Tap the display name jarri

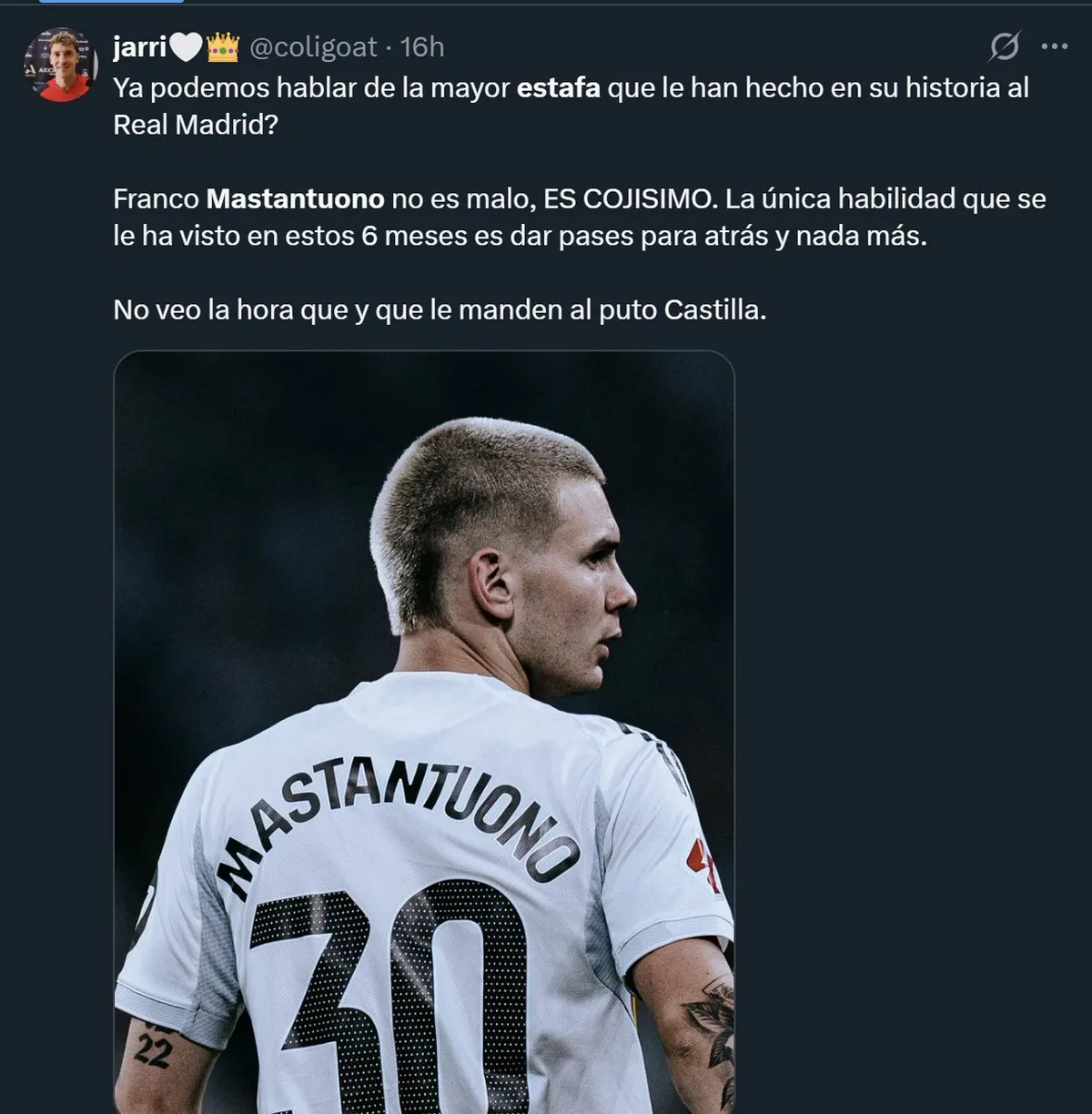coord(139,47)
